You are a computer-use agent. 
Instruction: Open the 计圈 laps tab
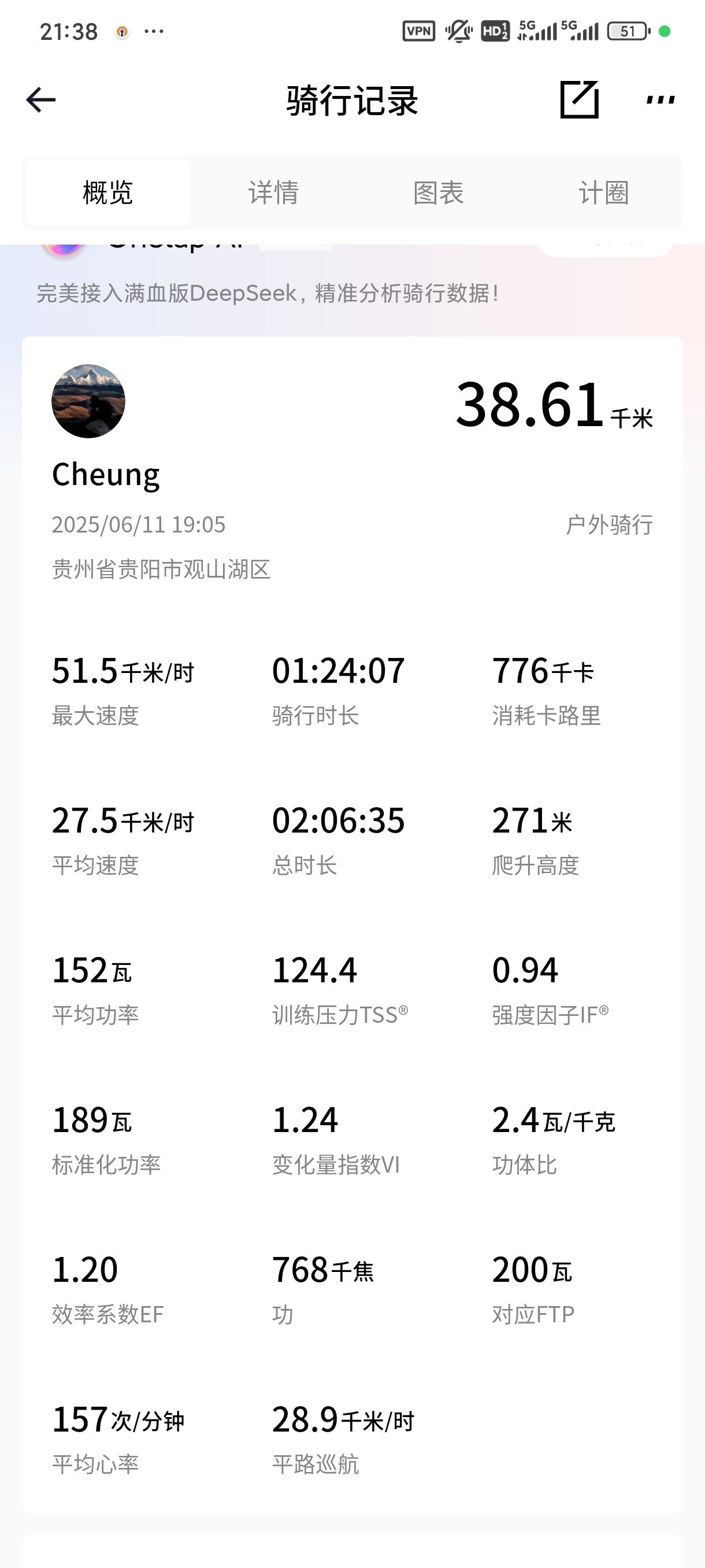pyautogui.click(x=603, y=193)
